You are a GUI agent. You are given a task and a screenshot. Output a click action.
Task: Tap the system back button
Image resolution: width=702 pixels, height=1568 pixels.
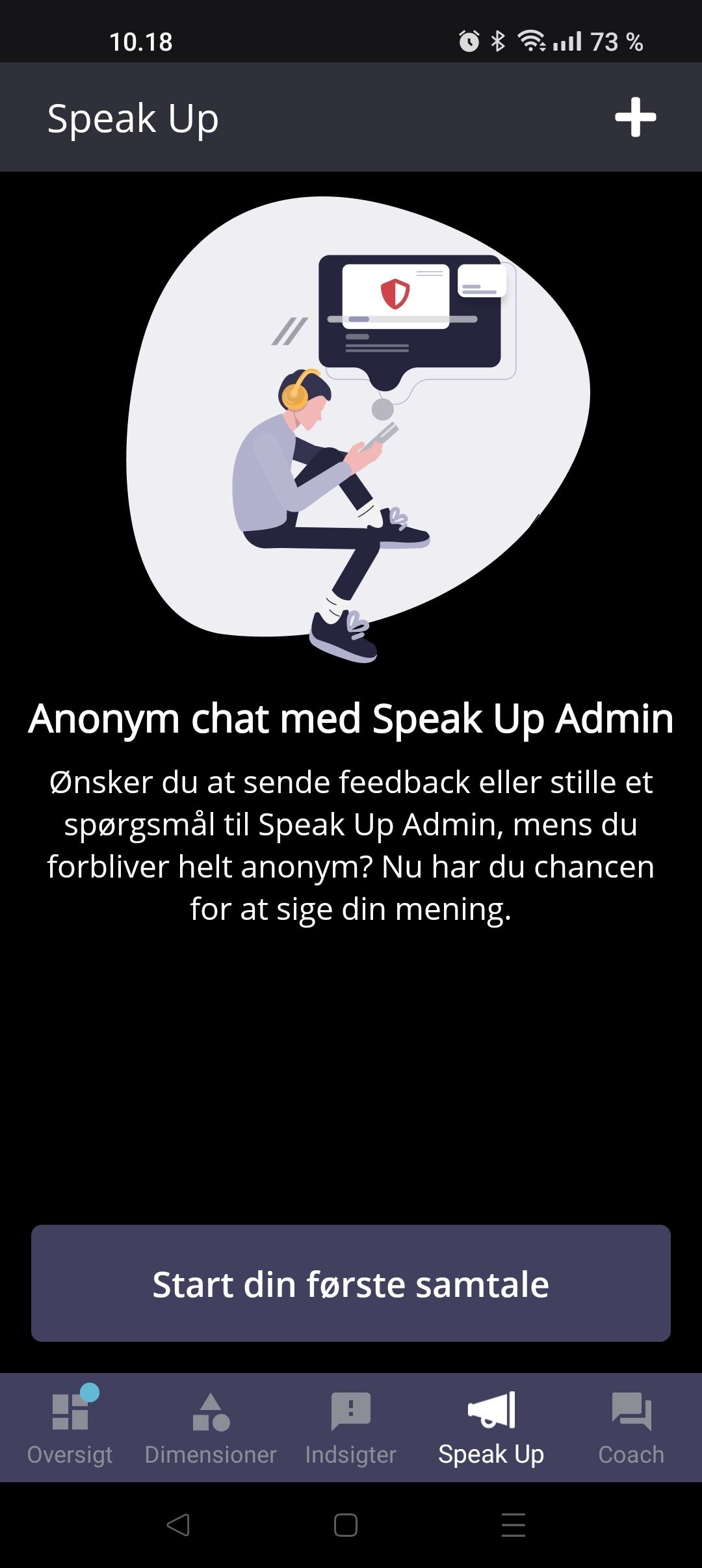point(178,1524)
